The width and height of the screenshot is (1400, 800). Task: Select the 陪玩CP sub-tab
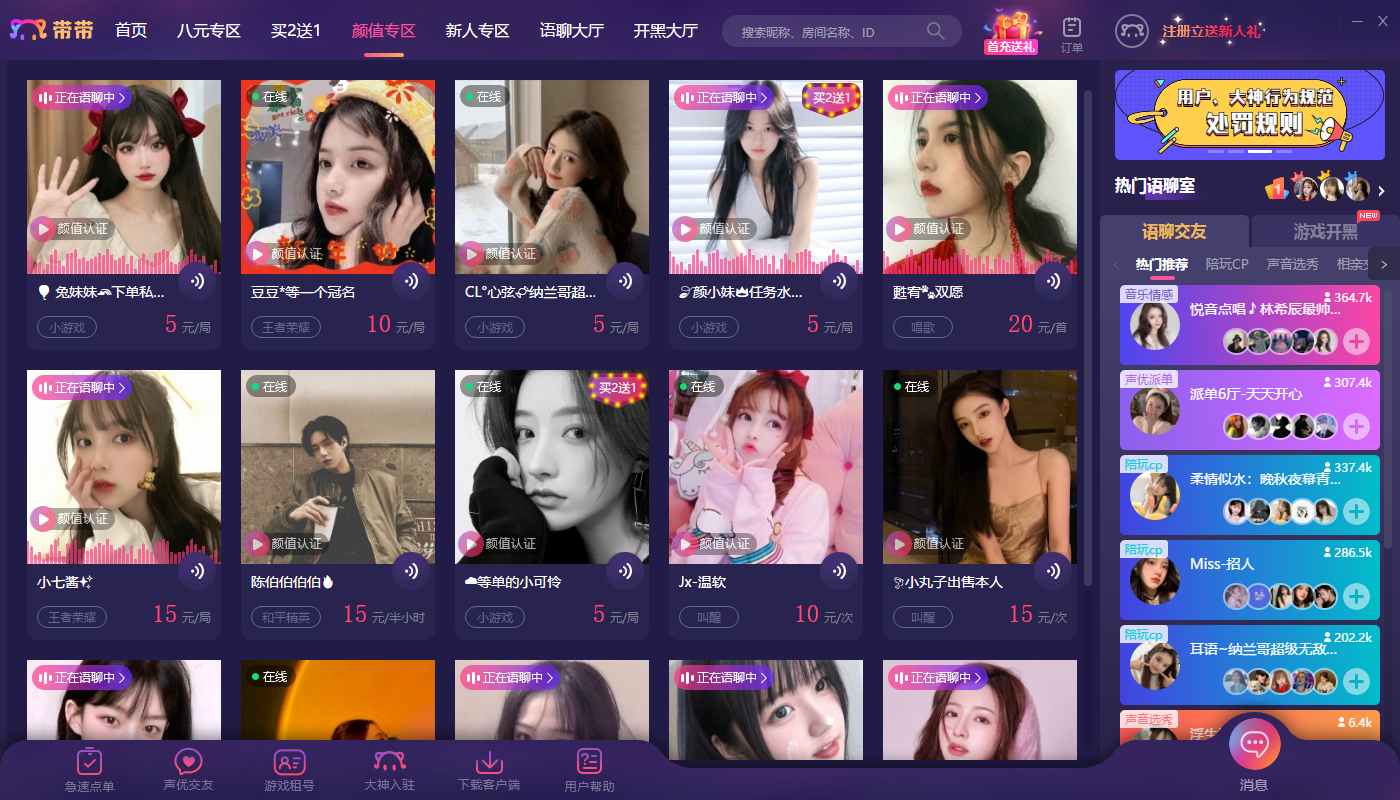coord(1227,265)
